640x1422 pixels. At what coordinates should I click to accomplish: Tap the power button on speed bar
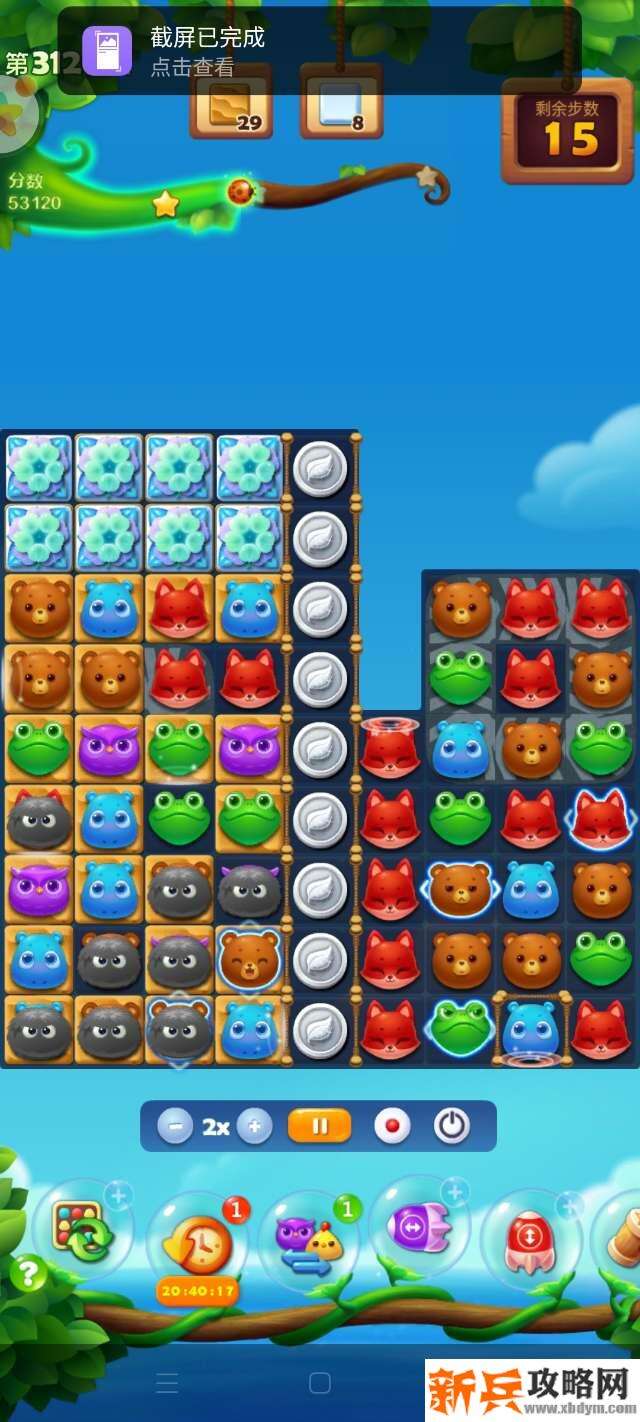click(452, 1127)
